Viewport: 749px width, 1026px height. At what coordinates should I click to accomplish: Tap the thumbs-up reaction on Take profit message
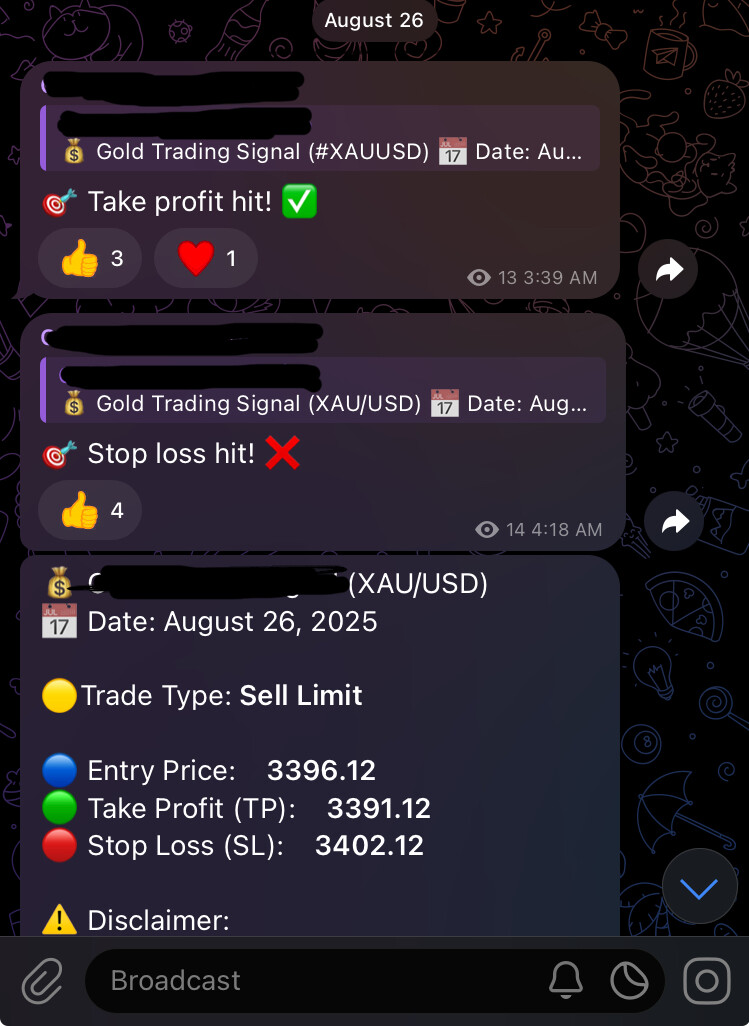(90, 259)
